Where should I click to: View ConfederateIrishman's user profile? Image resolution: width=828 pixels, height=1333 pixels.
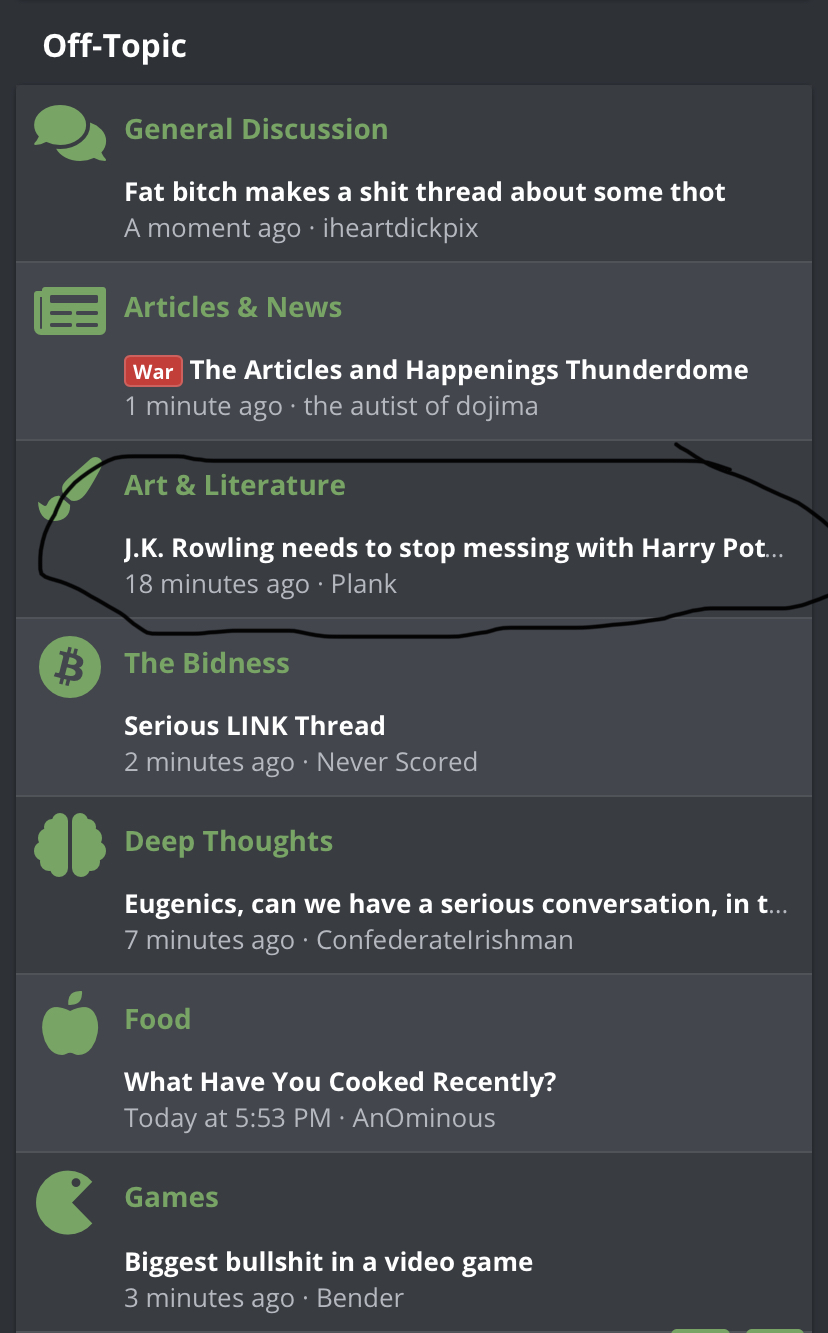pyautogui.click(x=444, y=941)
